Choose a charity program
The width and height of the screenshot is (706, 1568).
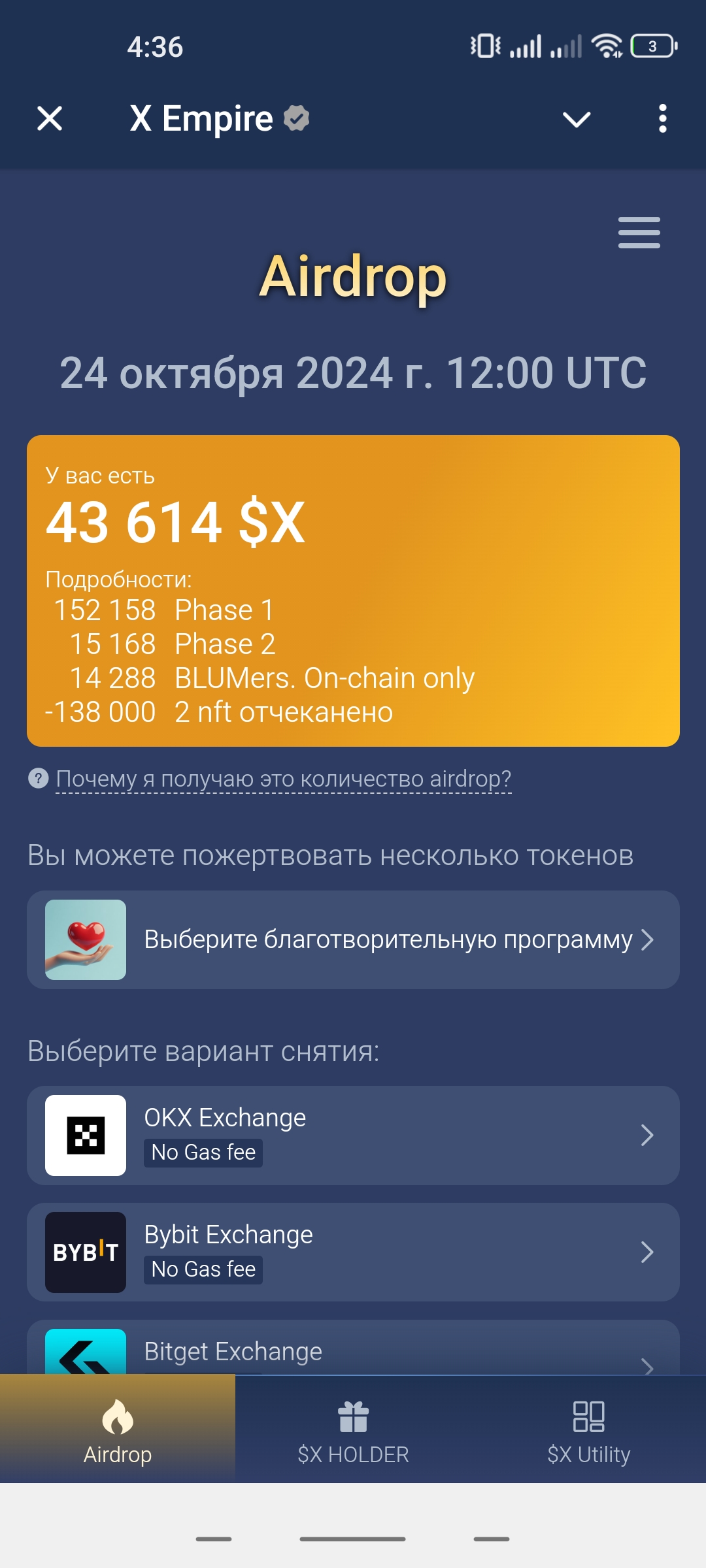353,939
